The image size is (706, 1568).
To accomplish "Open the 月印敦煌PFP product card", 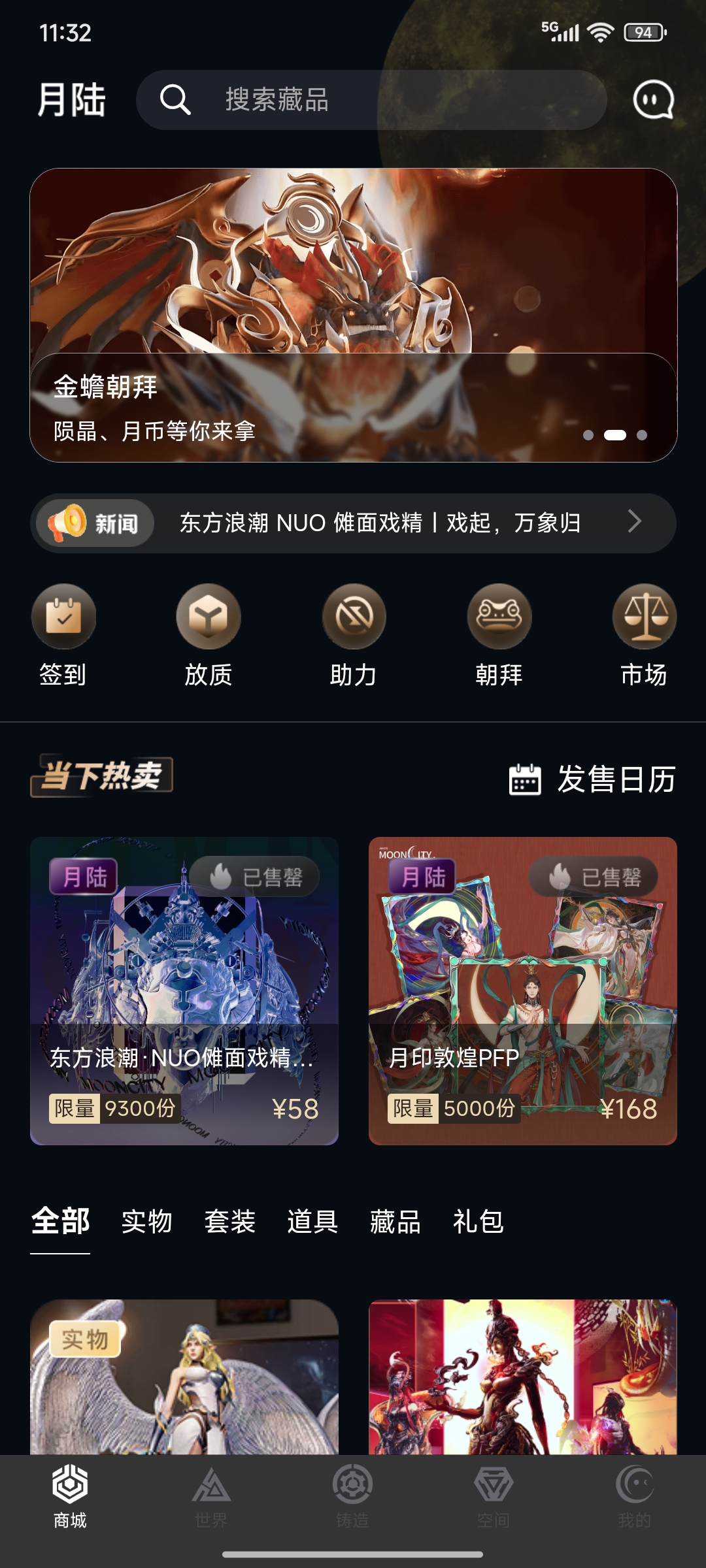I will pyautogui.click(x=522, y=990).
